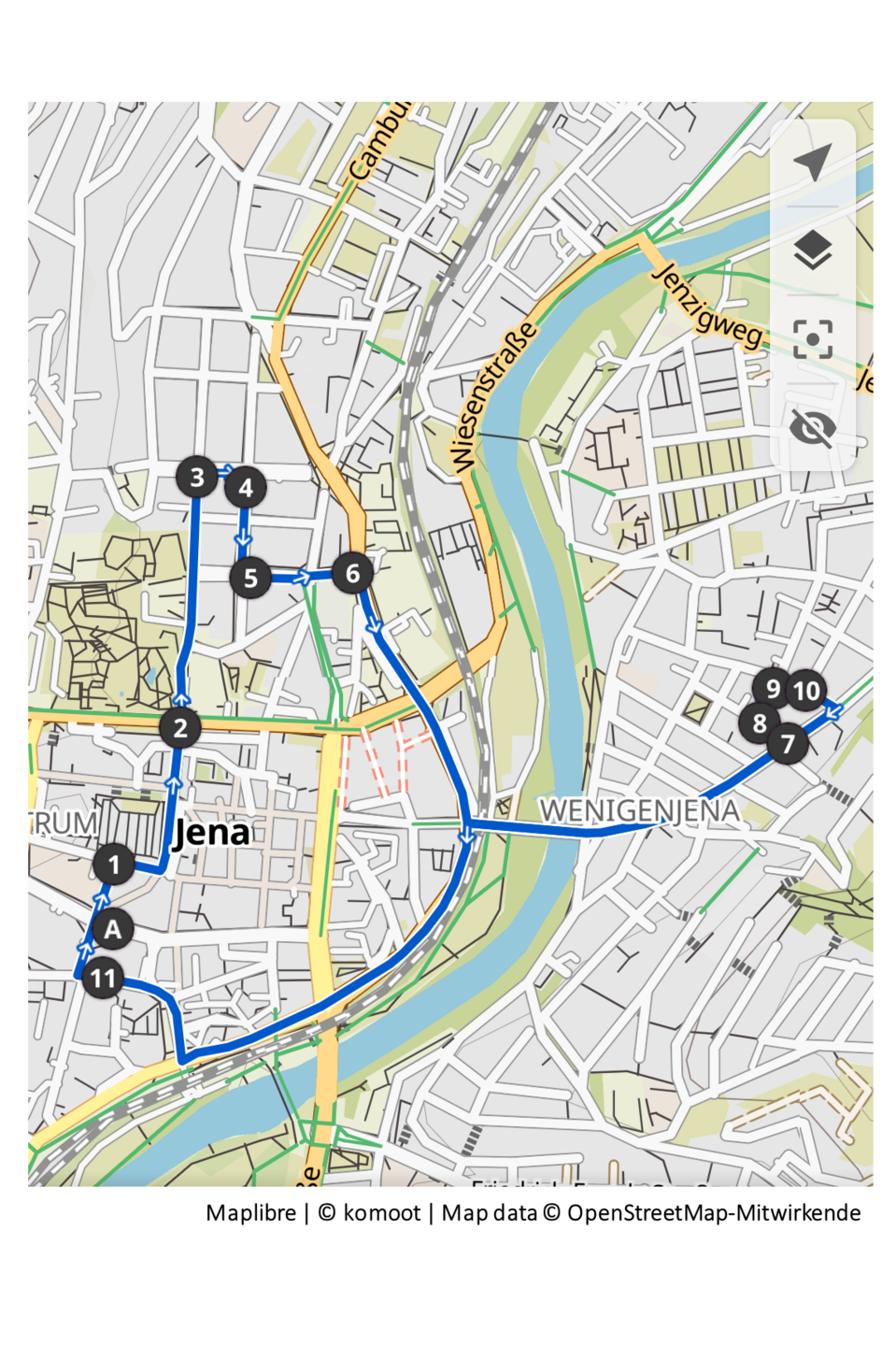
Task: Open the map layers selector
Action: click(812, 250)
